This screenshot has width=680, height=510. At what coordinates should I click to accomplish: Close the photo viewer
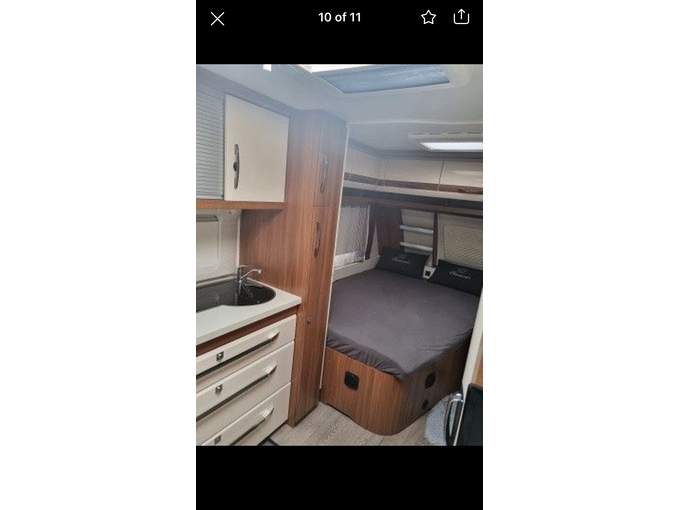coord(217,18)
